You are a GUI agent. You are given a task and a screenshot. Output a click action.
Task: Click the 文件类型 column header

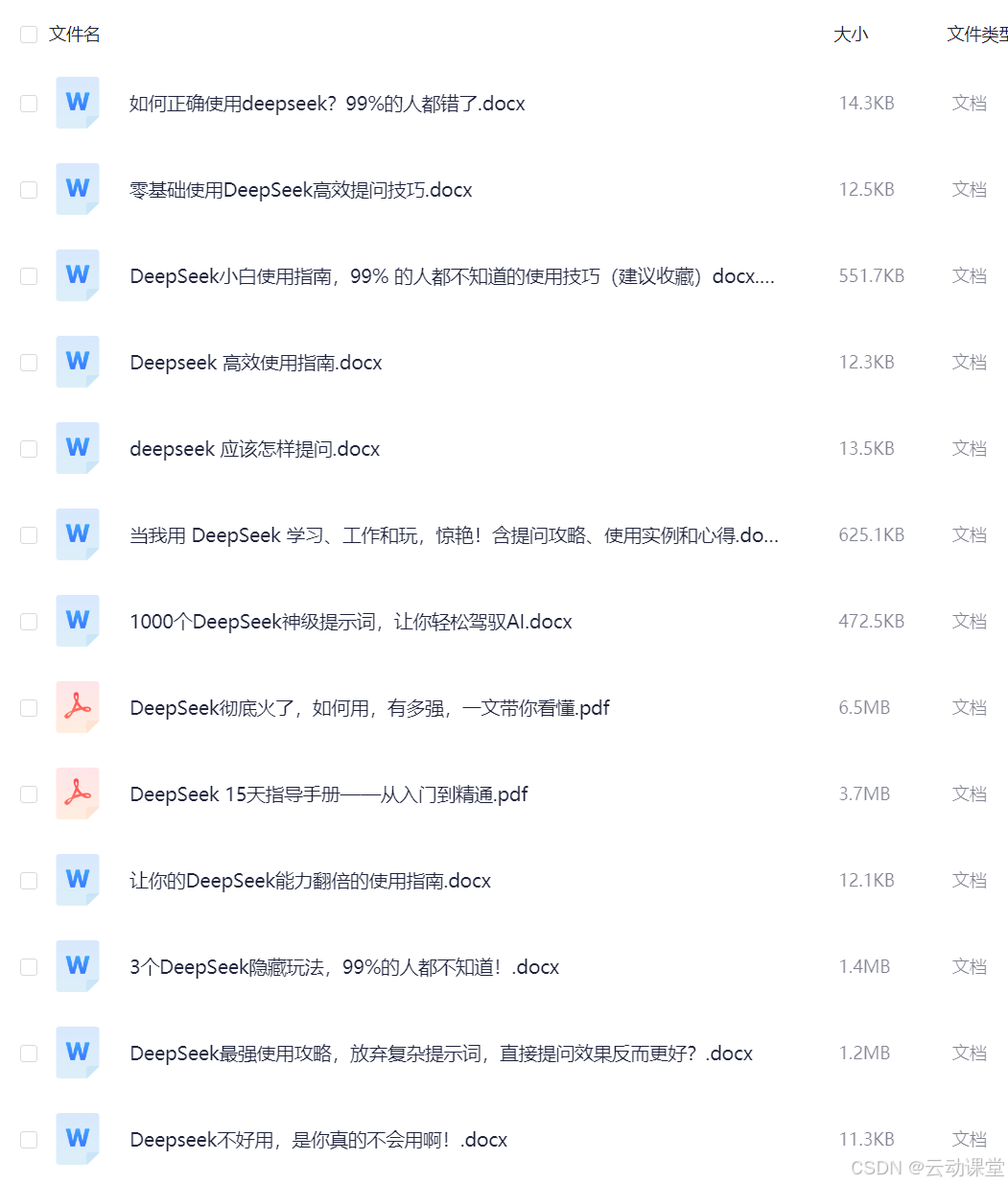pos(976,34)
